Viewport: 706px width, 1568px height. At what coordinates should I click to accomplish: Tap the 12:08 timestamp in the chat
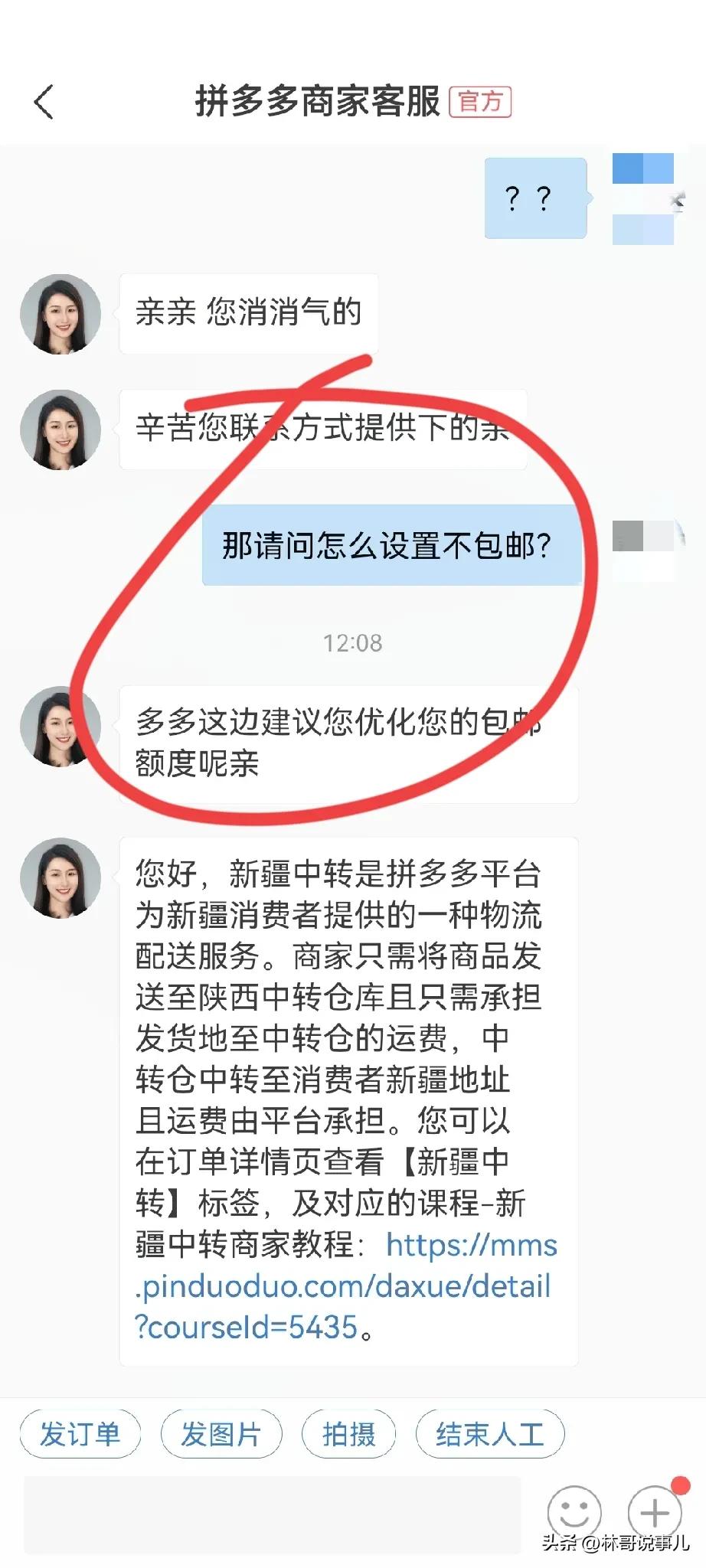pyautogui.click(x=352, y=644)
